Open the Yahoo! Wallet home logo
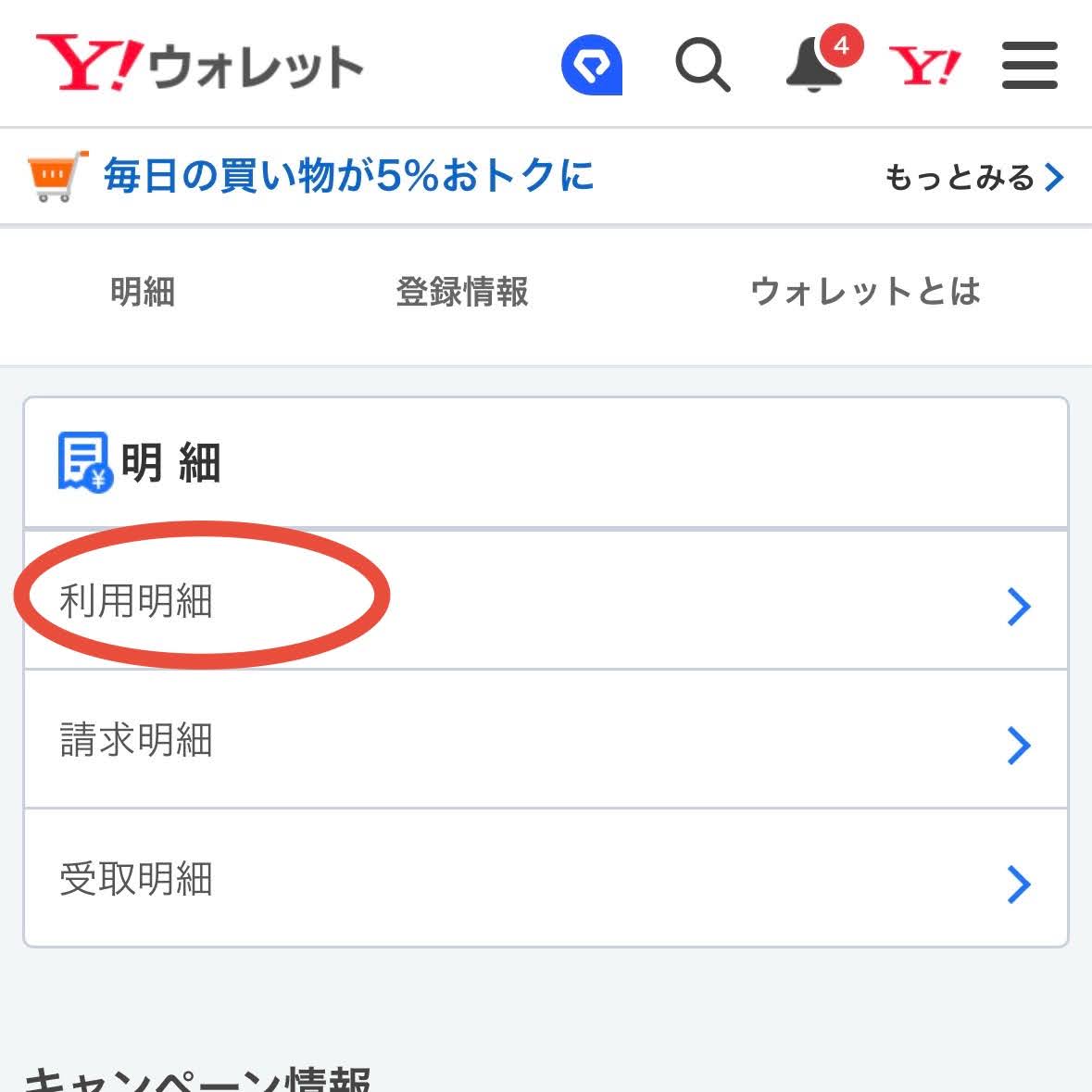The width and height of the screenshot is (1092, 1092). tap(199, 65)
